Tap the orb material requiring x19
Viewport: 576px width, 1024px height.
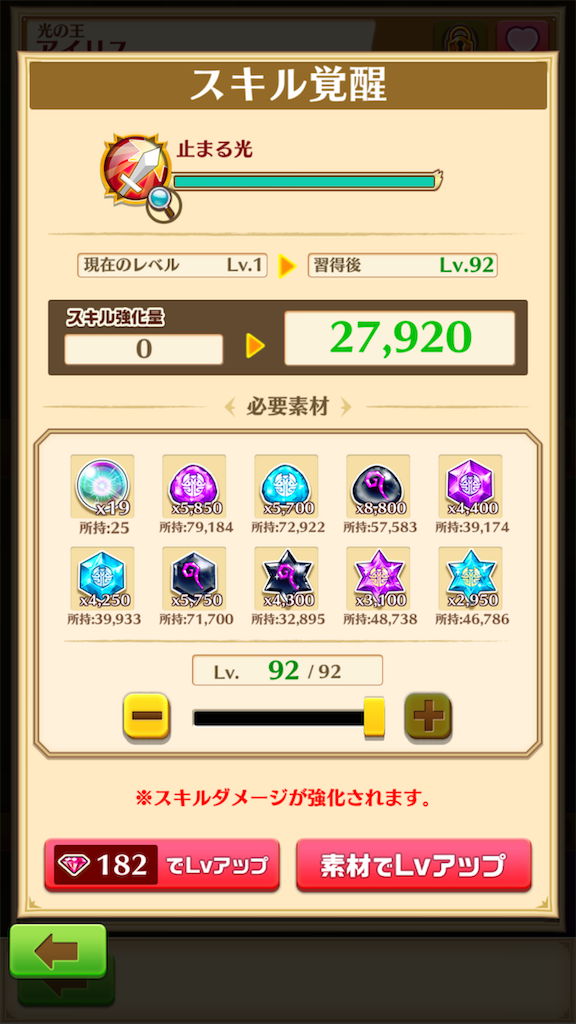tap(103, 486)
